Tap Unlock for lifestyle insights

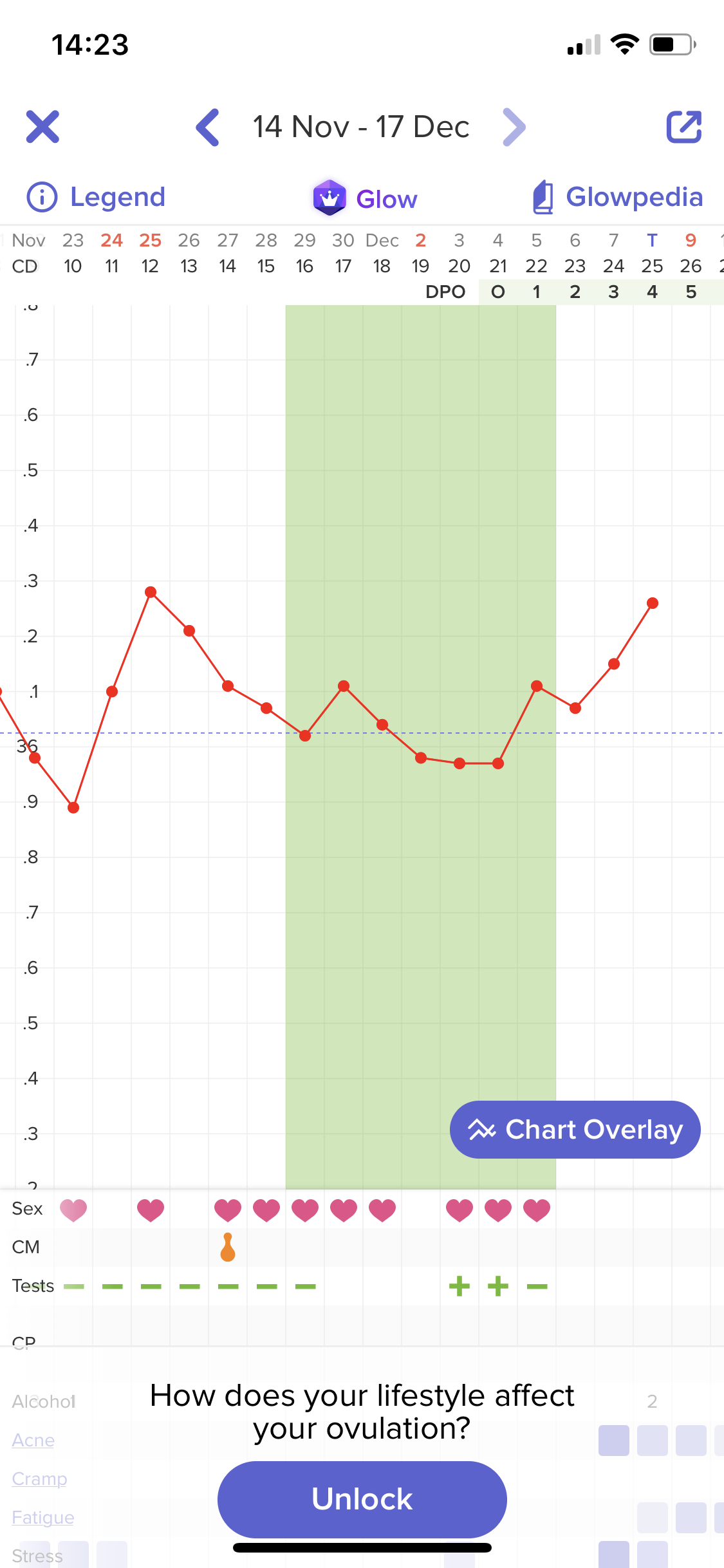click(362, 1498)
